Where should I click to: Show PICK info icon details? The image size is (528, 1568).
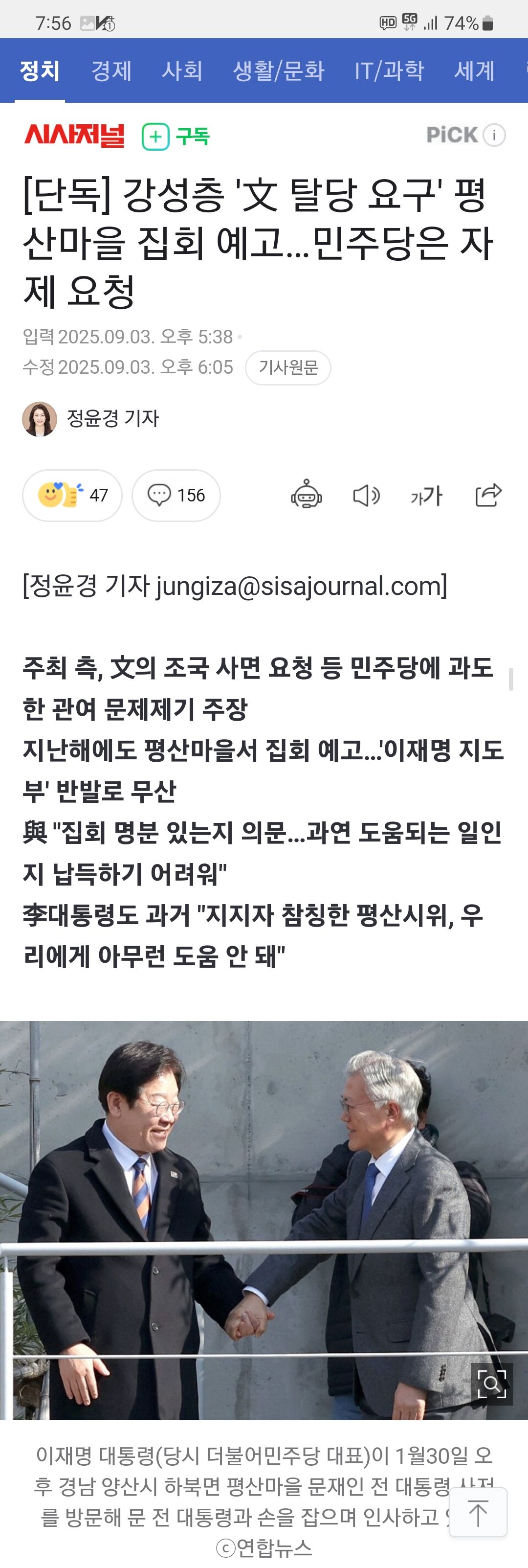click(494, 135)
